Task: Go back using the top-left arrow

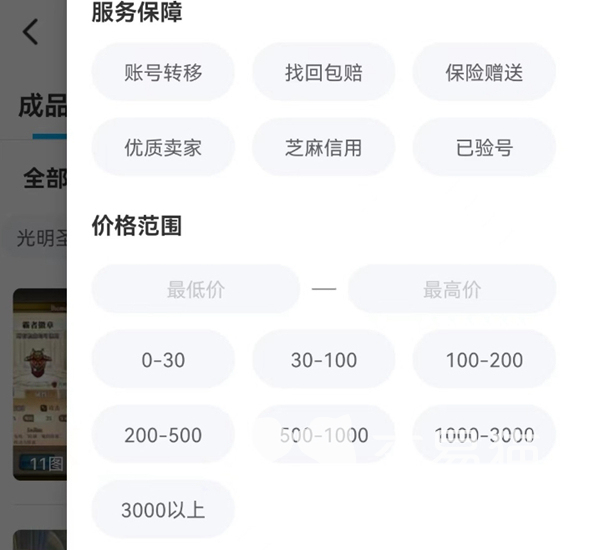Action: (30, 31)
